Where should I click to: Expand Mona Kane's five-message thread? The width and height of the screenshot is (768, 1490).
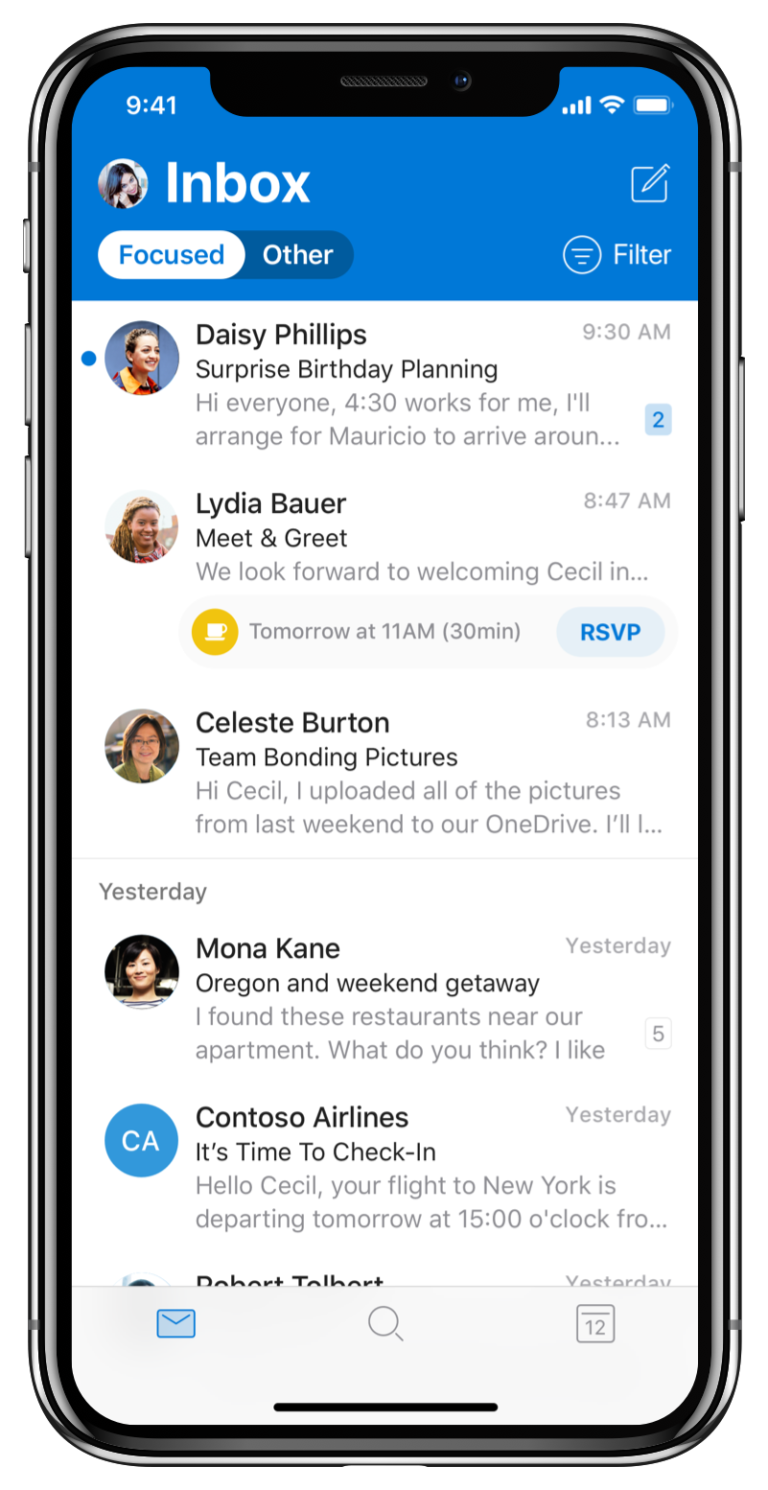[x=657, y=1033]
